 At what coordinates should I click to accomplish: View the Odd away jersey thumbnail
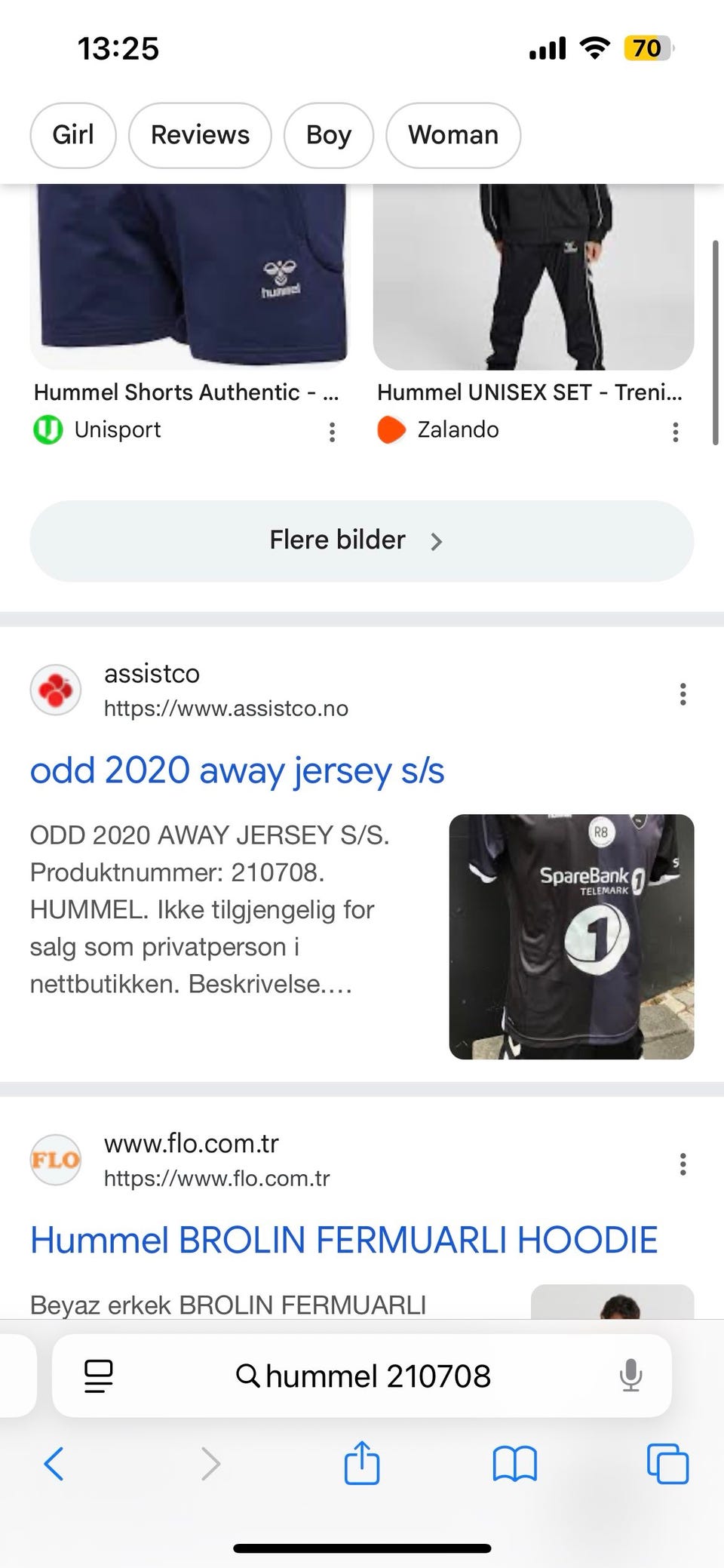tap(571, 936)
